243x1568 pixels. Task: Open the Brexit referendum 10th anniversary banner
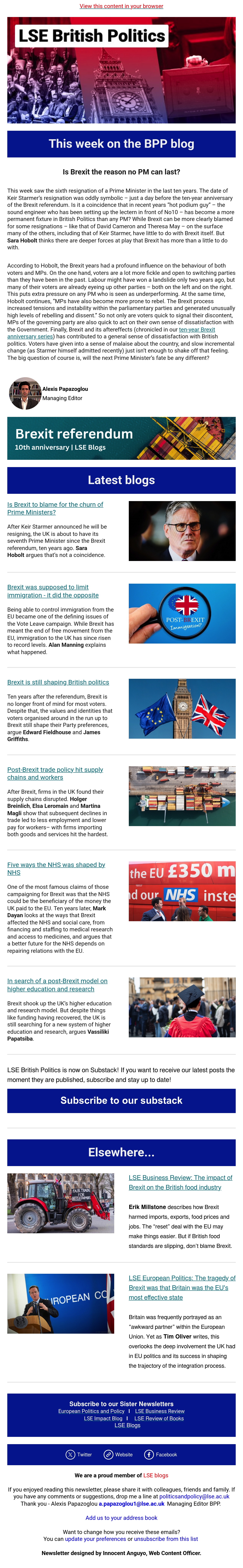click(121, 438)
